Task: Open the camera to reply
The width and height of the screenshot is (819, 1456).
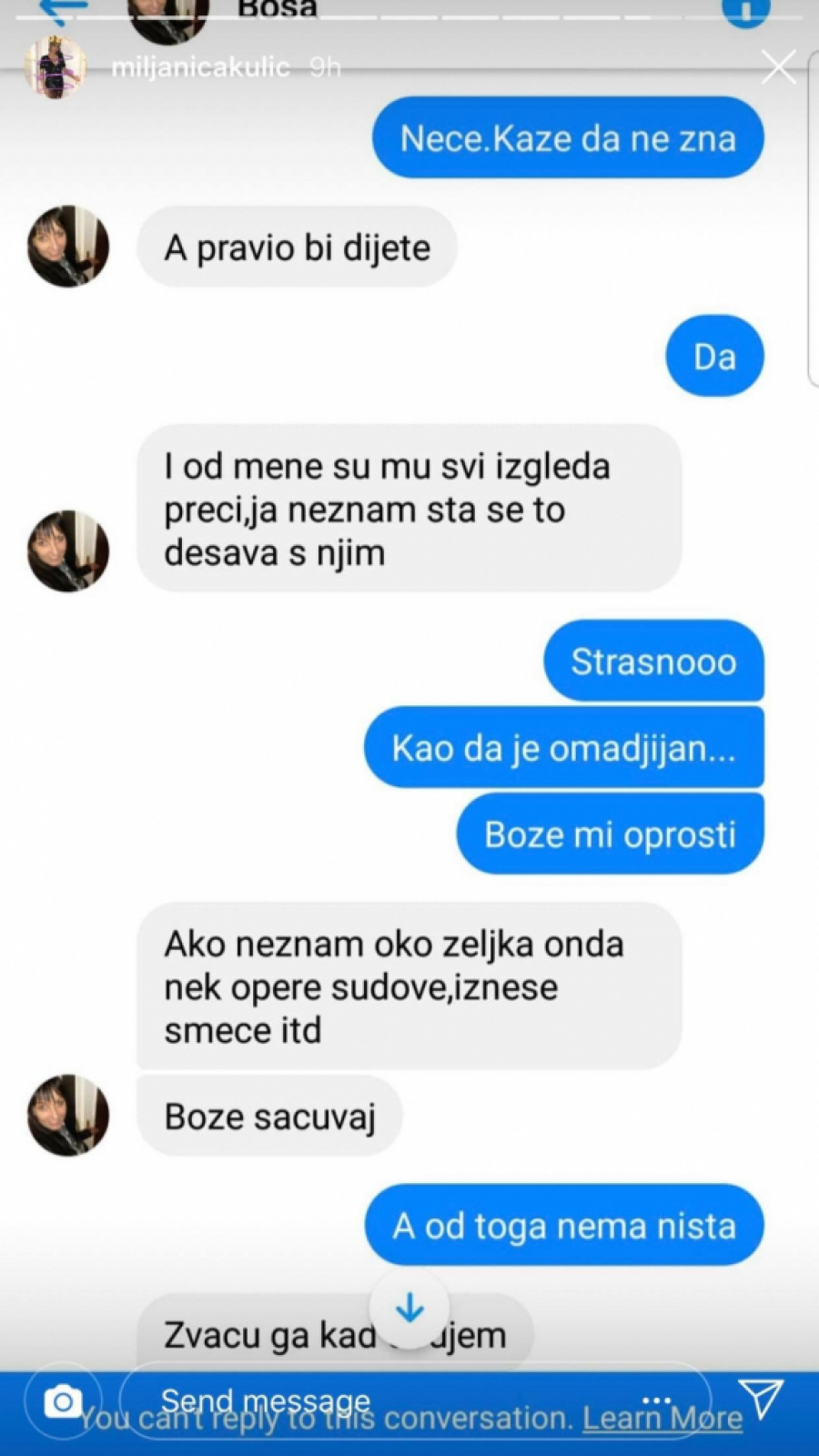Action: (x=63, y=1401)
